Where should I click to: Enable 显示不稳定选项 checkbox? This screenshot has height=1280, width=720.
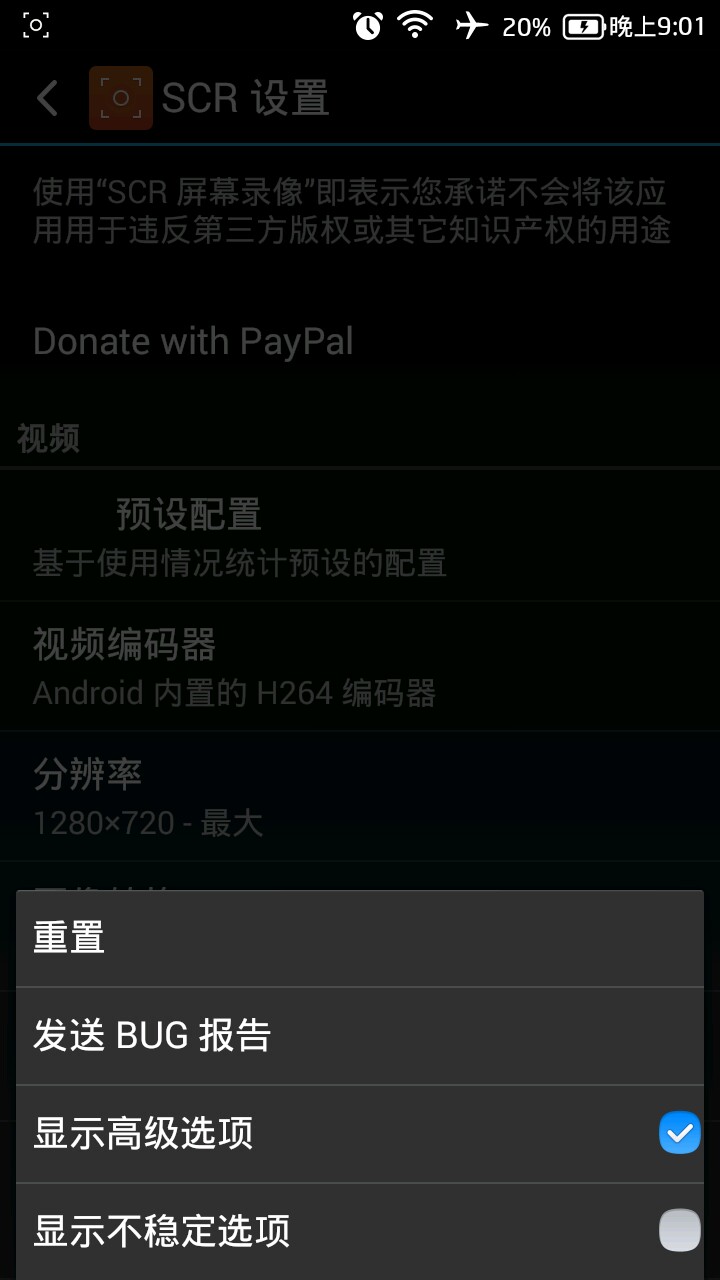pyautogui.click(x=679, y=1230)
